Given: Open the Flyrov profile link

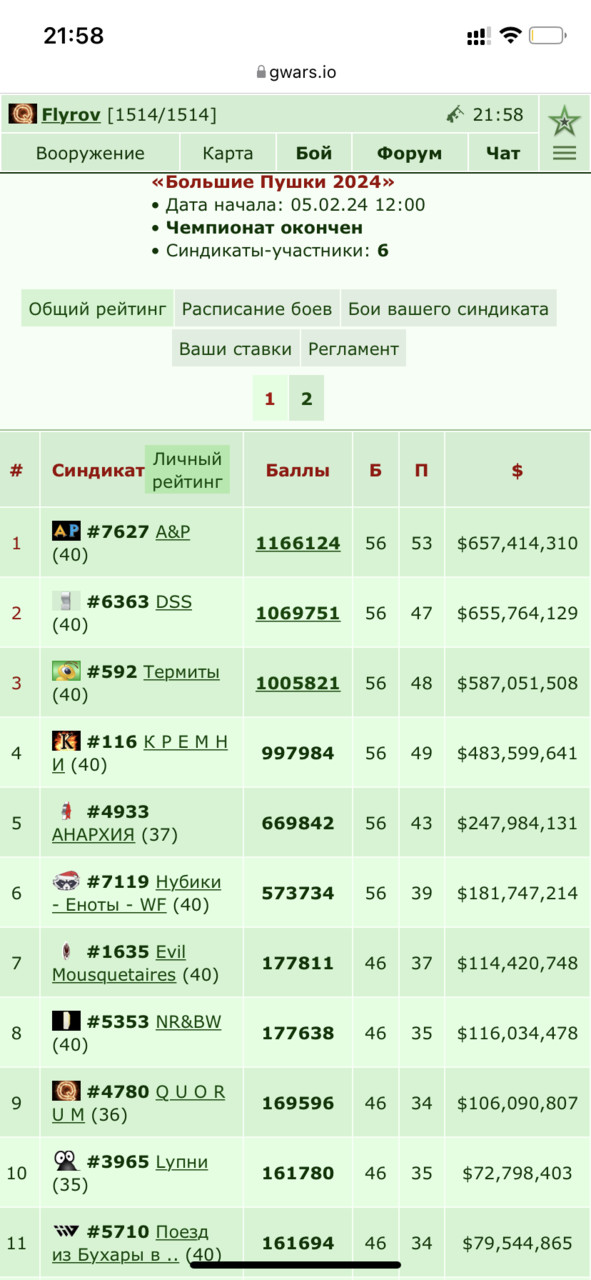Looking at the screenshot, I should (71, 115).
